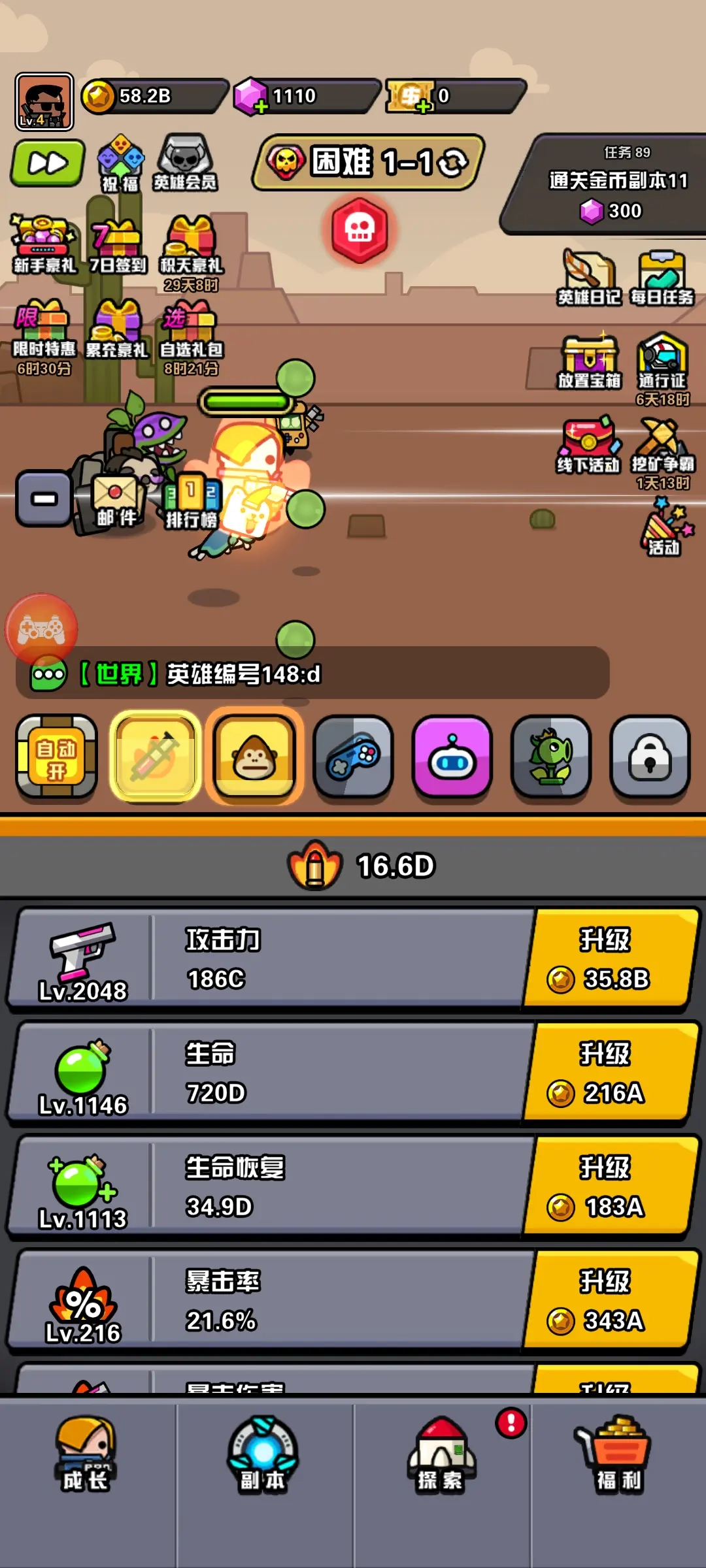
Task: Open the 世界 chat bar
Action: pyautogui.click(x=312, y=674)
